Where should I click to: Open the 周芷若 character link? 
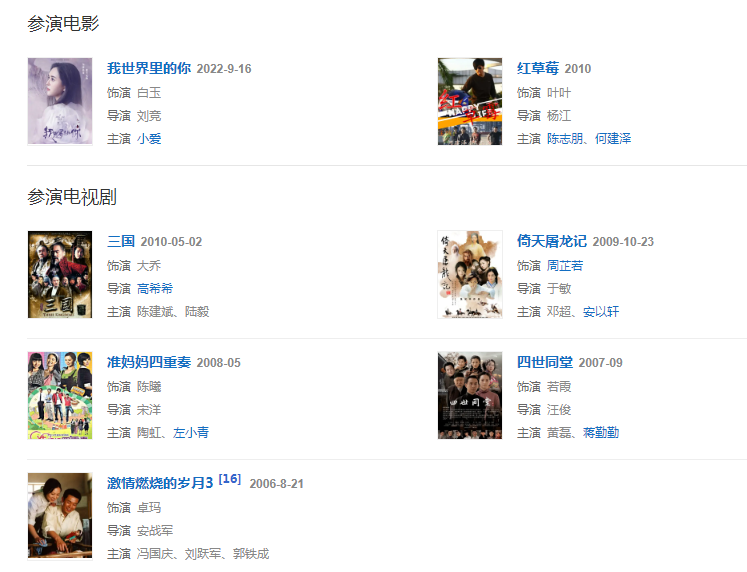(x=565, y=266)
